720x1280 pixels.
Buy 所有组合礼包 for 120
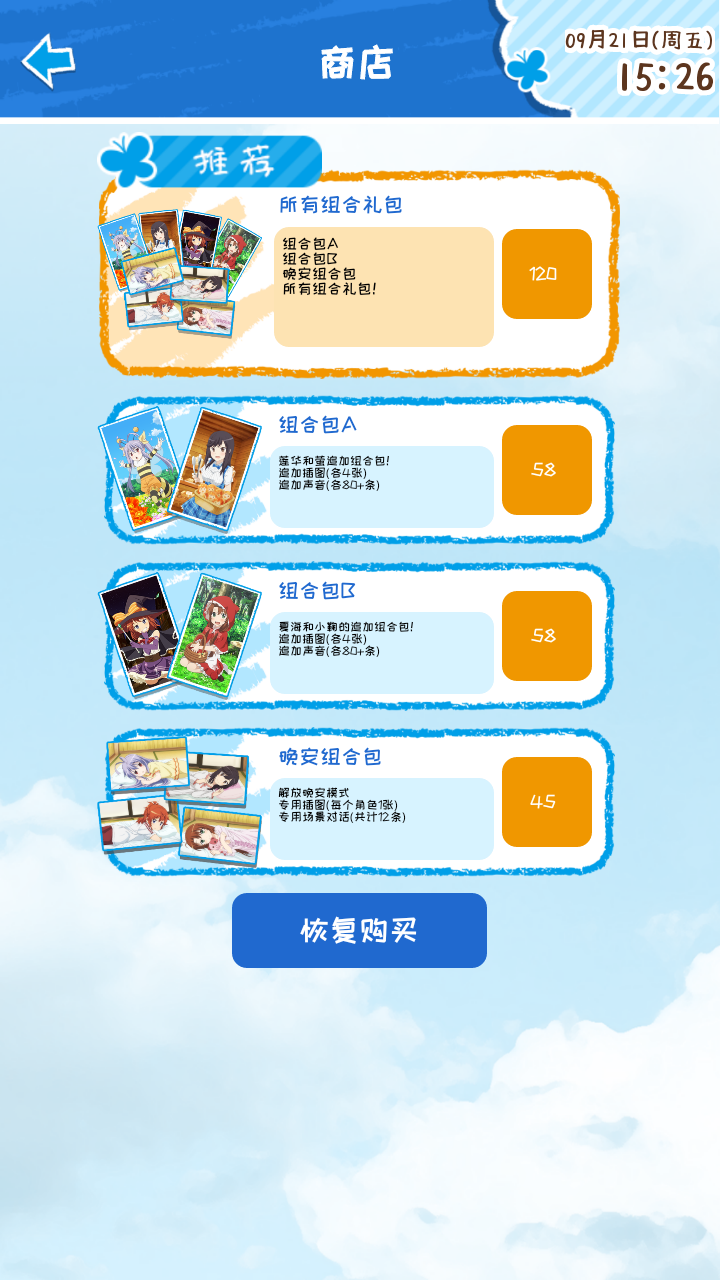[546, 274]
